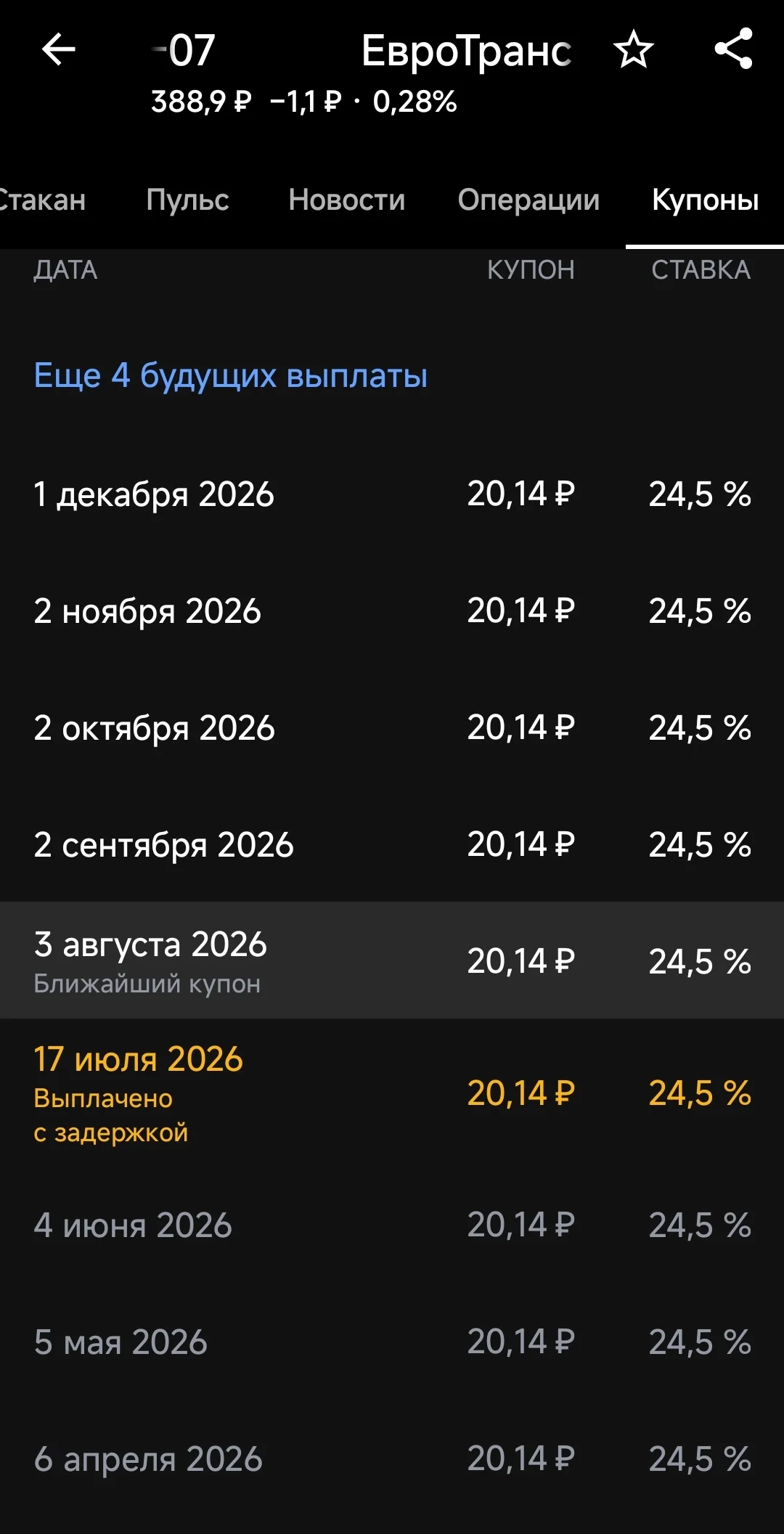Open the Пульс tab
Image resolution: width=784 pixels, height=1534 pixels.
coord(187,200)
